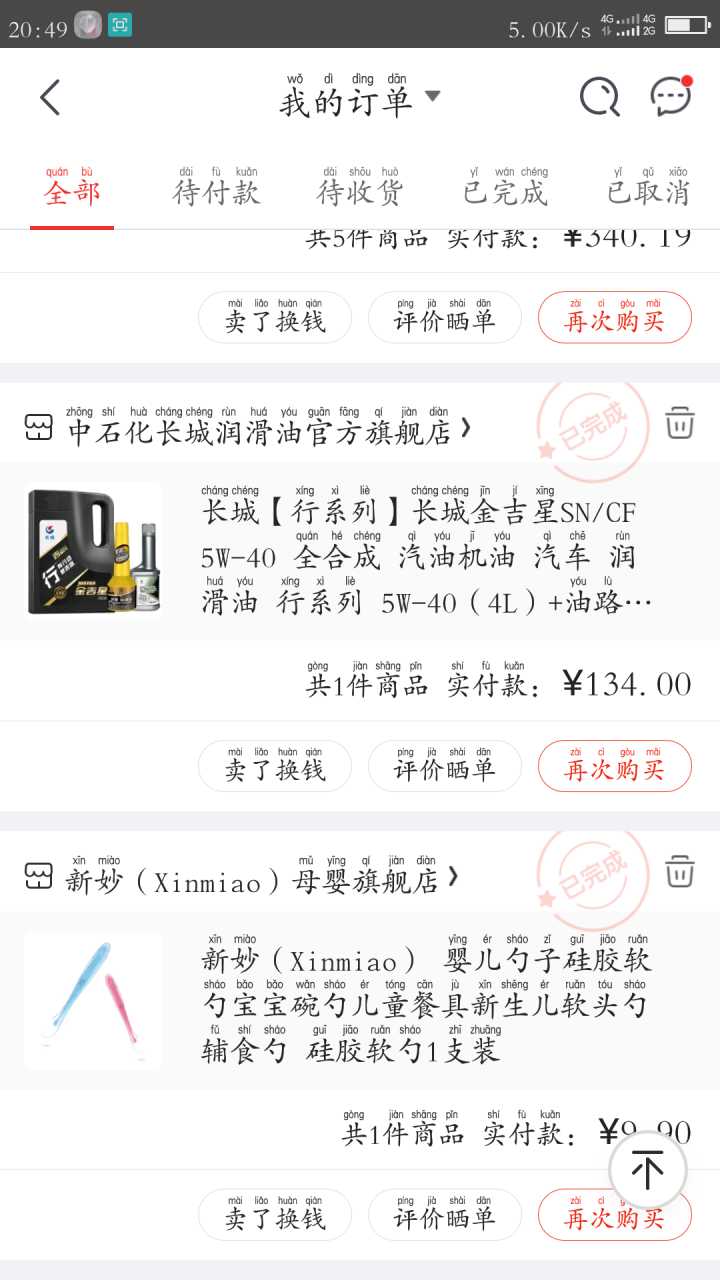Screen dimensions: 720x1280
Task: Open the messages chat bubble
Action: point(670,97)
